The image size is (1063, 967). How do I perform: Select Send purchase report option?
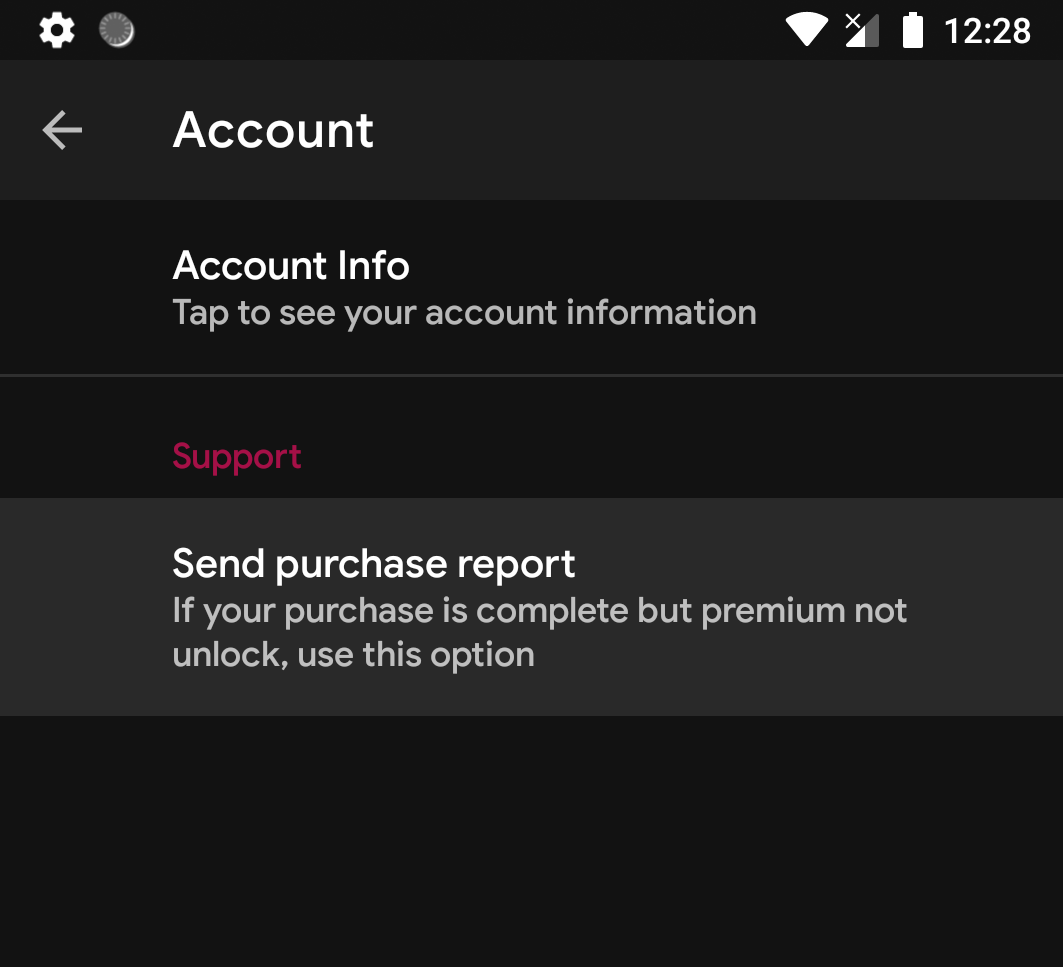(x=530, y=606)
